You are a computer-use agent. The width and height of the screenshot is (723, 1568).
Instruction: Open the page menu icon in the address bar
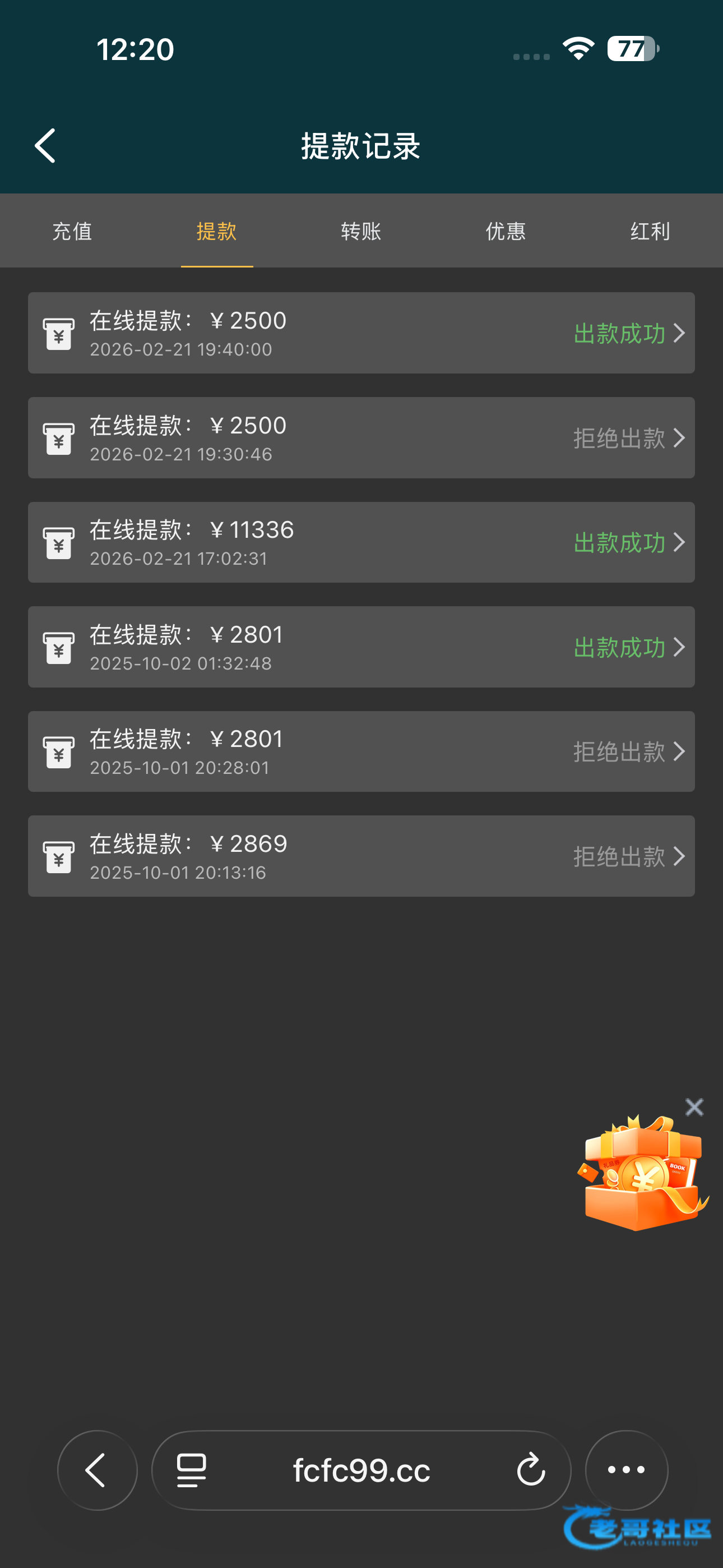[x=191, y=1470]
